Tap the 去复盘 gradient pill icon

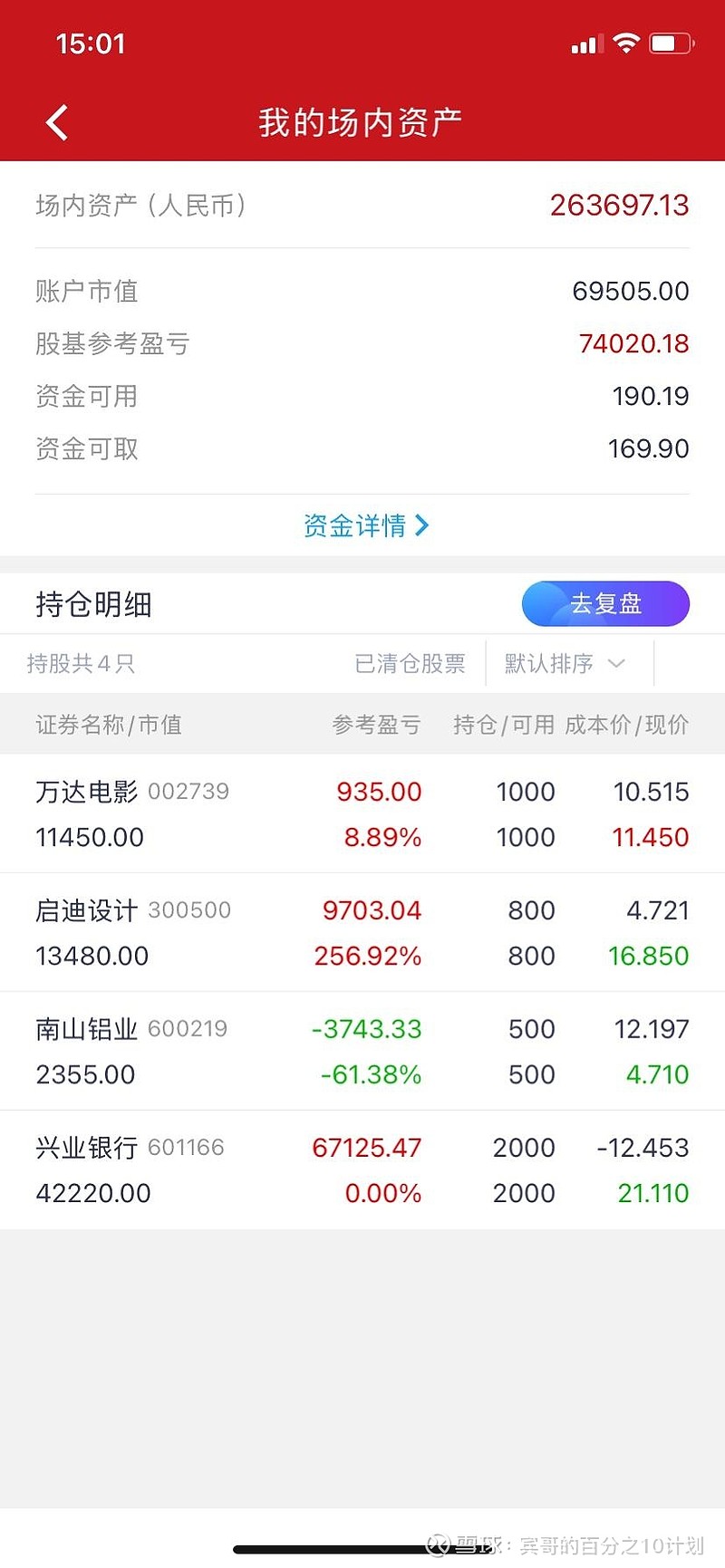click(x=605, y=603)
